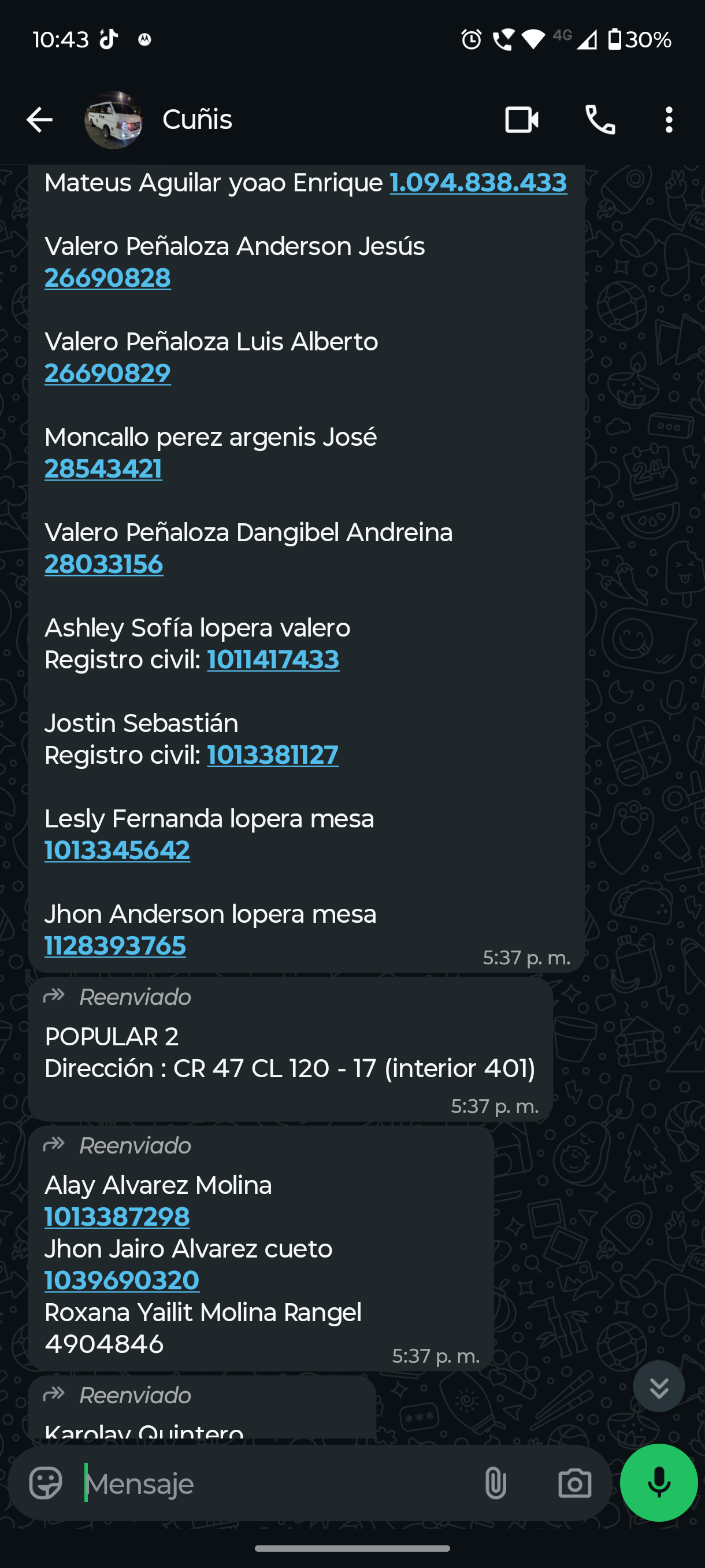Go back to the chat list

[39, 120]
